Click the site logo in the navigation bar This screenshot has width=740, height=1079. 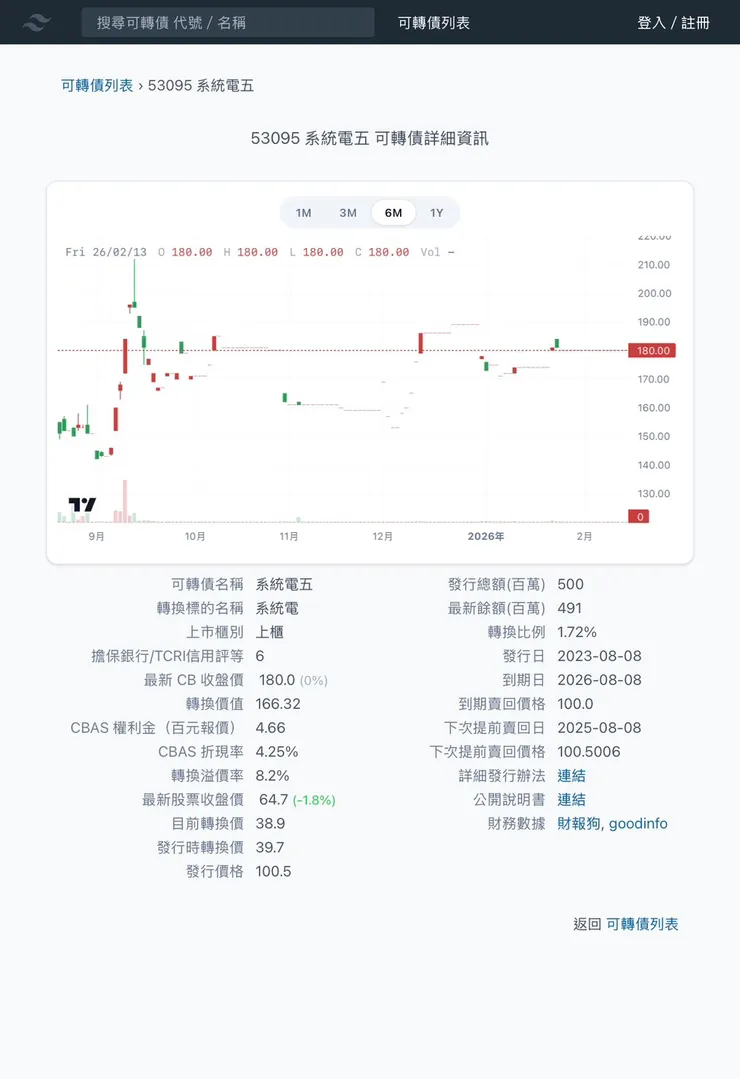click(37, 22)
